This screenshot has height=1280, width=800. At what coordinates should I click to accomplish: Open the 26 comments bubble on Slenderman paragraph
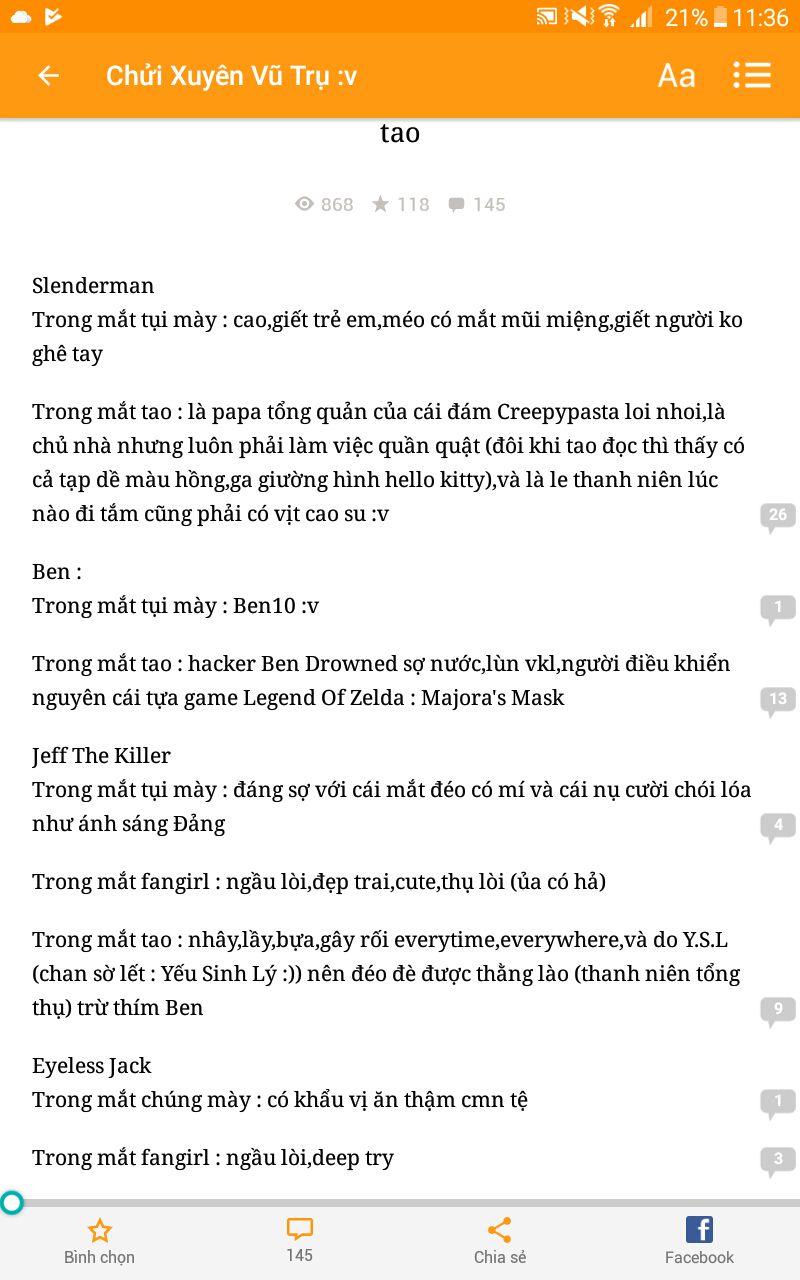tap(778, 518)
